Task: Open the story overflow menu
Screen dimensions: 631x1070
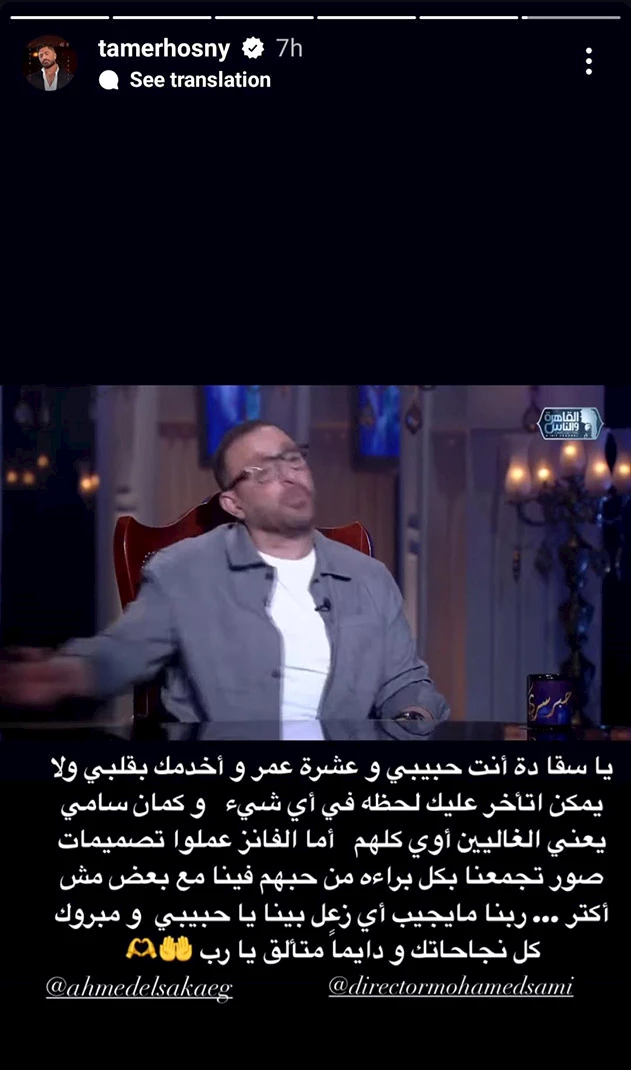Action: (x=589, y=62)
